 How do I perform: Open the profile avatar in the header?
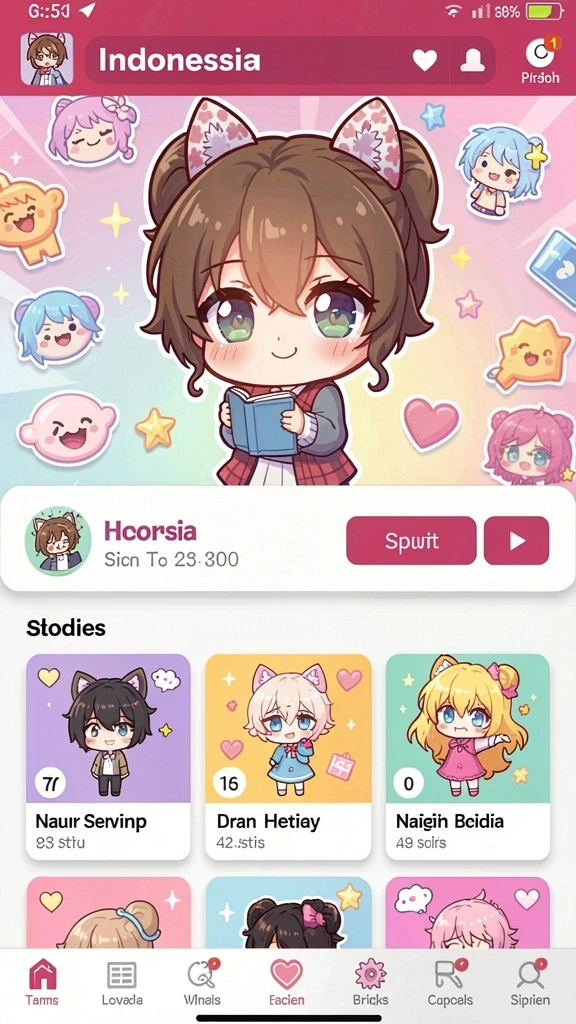(47, 59)
